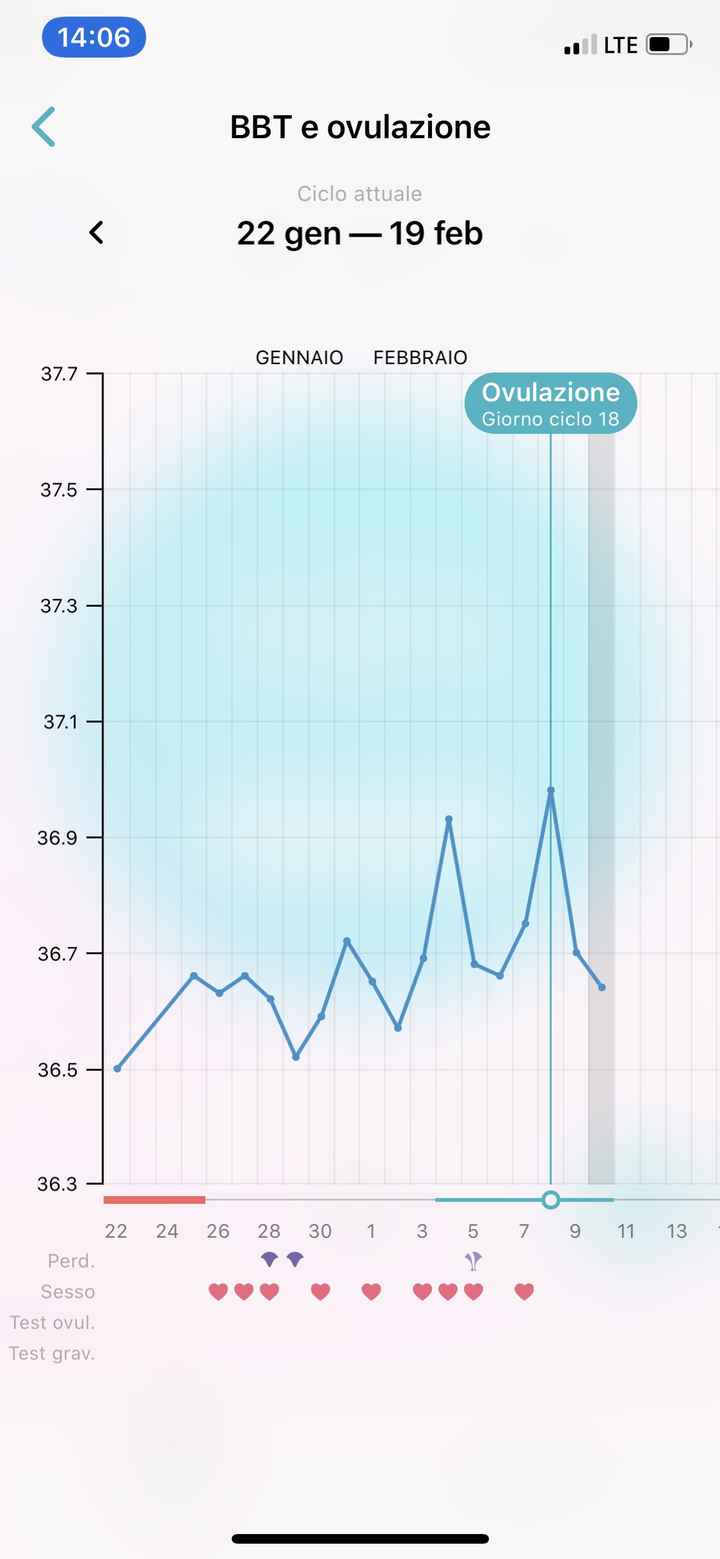Switch to the GENNAIO month label
The width and height of the screenshot is (720, 1559).
pos(299,357)
